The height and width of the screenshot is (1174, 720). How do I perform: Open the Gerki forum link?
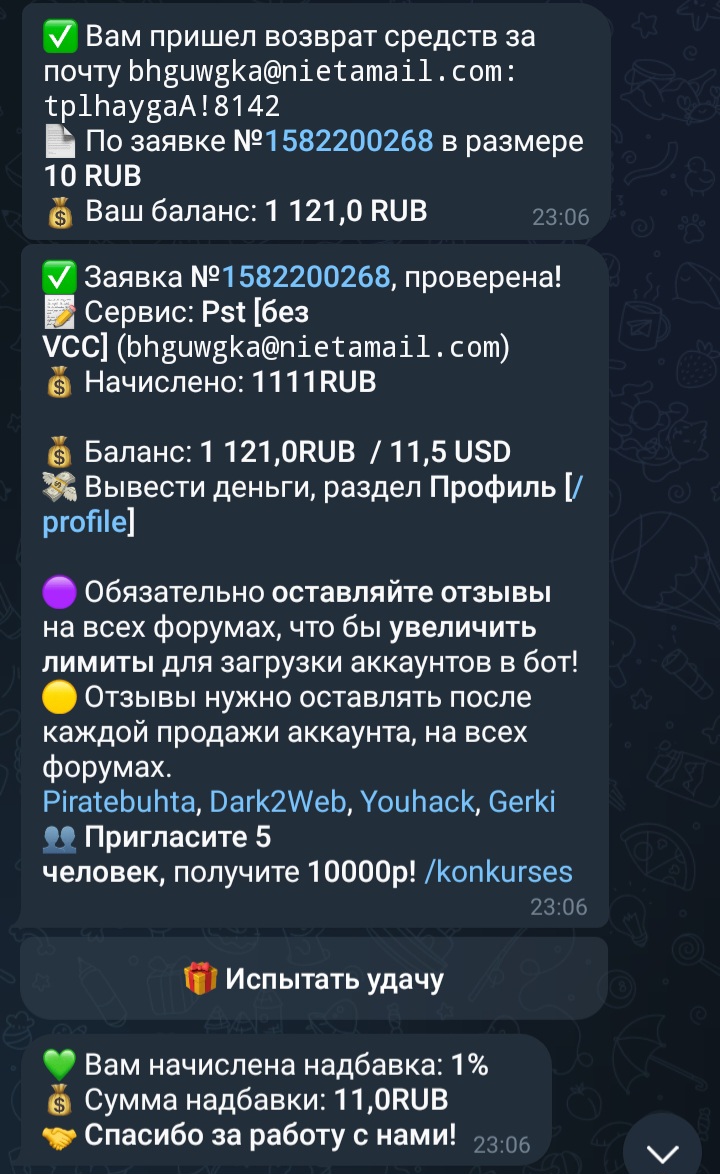[521, 801]
